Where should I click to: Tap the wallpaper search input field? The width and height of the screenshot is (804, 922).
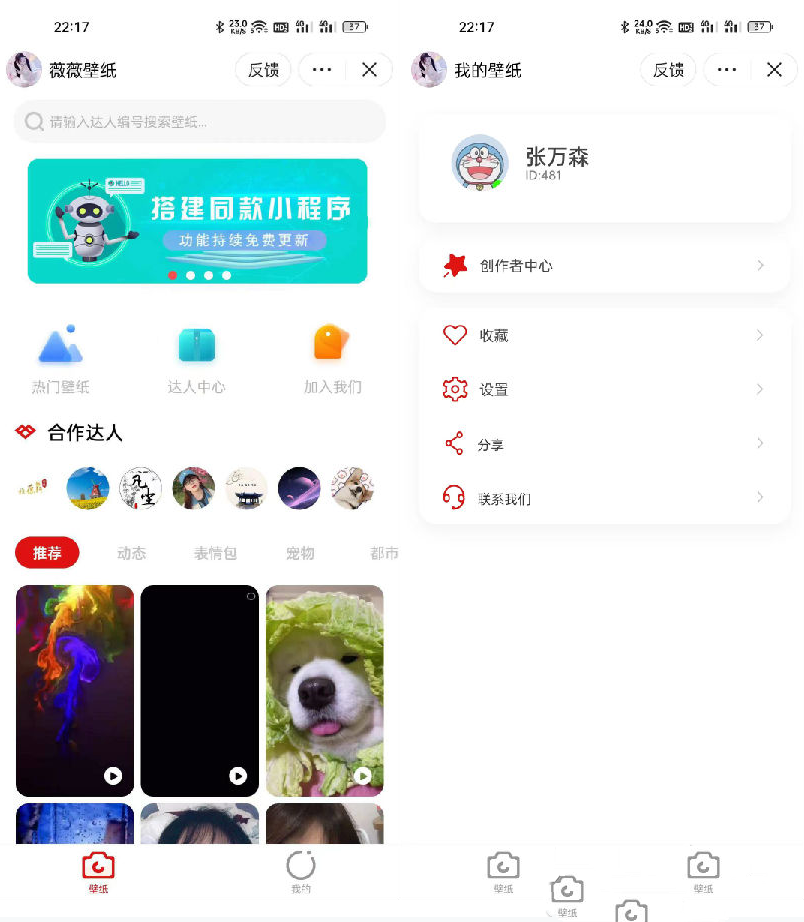[199, 120]
